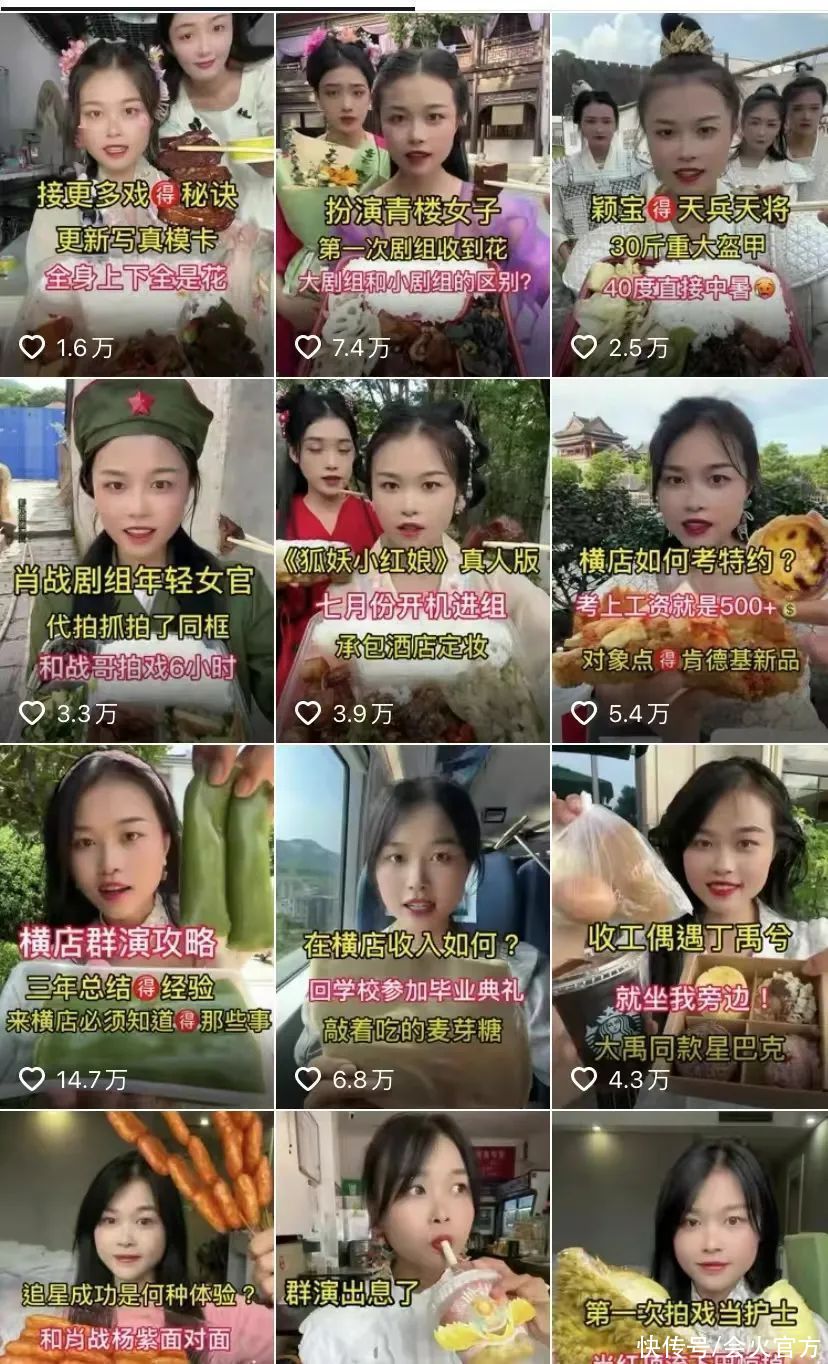
Task: Open the video titled 接更多戏的秘诀
Action: pos(137,195)
